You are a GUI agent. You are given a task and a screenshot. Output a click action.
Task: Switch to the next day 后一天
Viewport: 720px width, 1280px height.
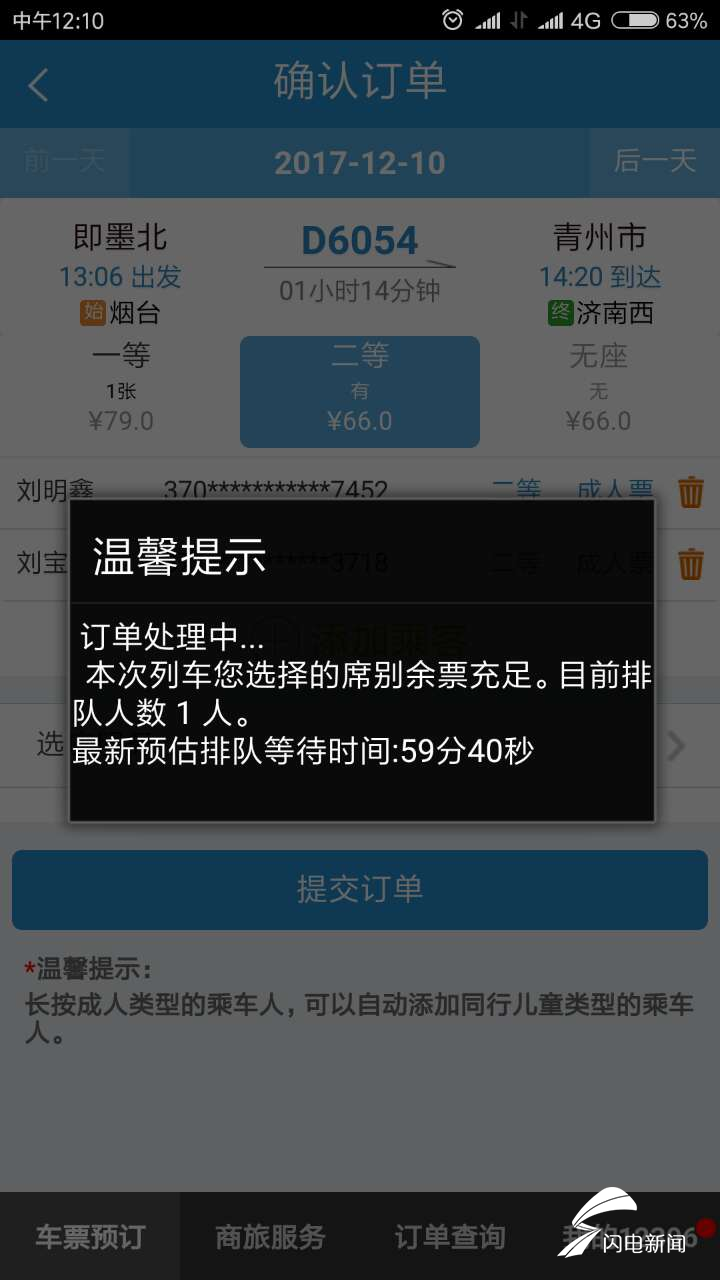coord(654,162)
